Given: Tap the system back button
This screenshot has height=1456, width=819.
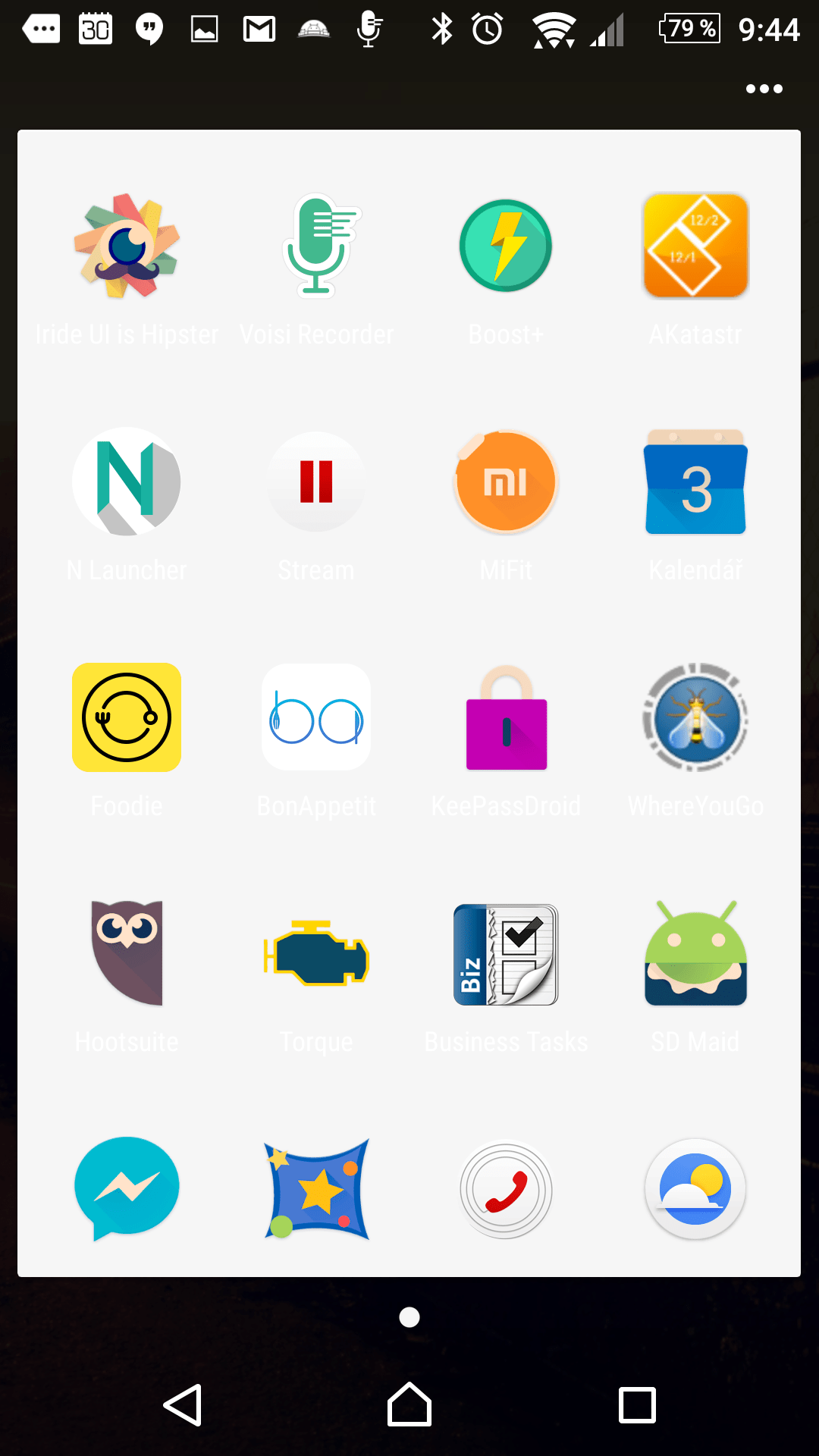Looking at the screenshot, I should (183, 1405).
